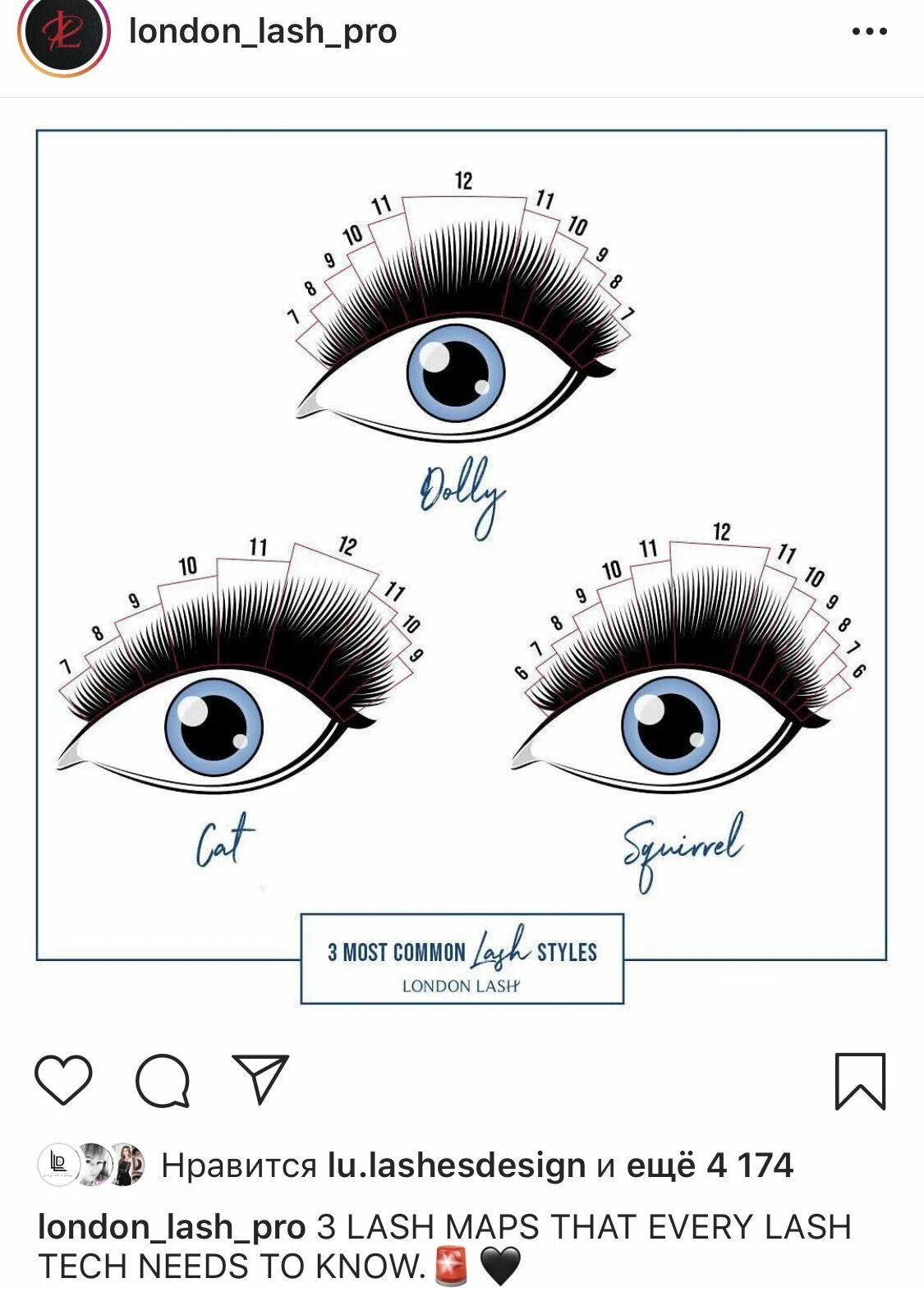
Task: Open london_lash_pro profile picture
Action: coord(63,33)
